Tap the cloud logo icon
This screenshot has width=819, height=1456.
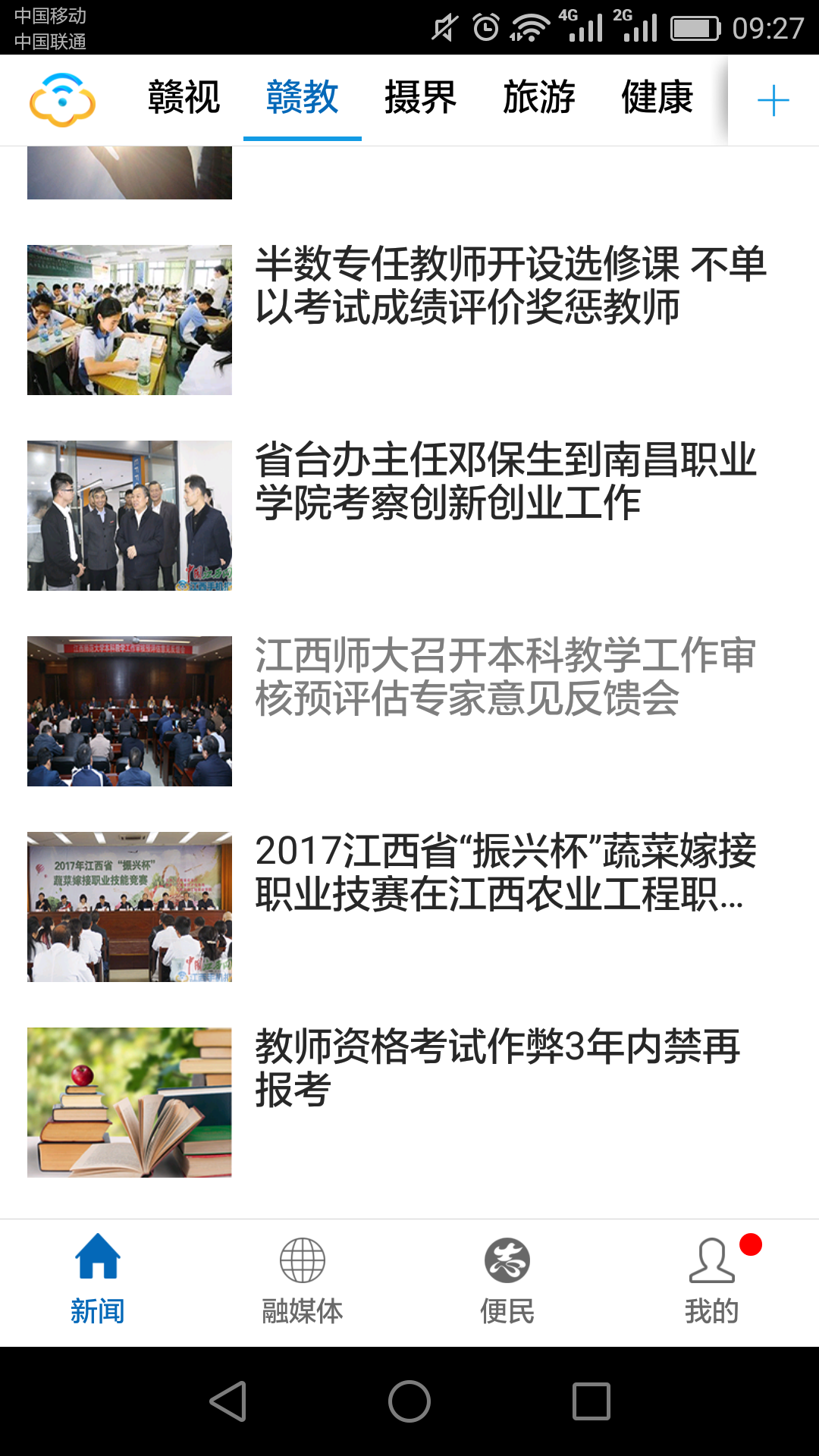(x=62, y=99)
